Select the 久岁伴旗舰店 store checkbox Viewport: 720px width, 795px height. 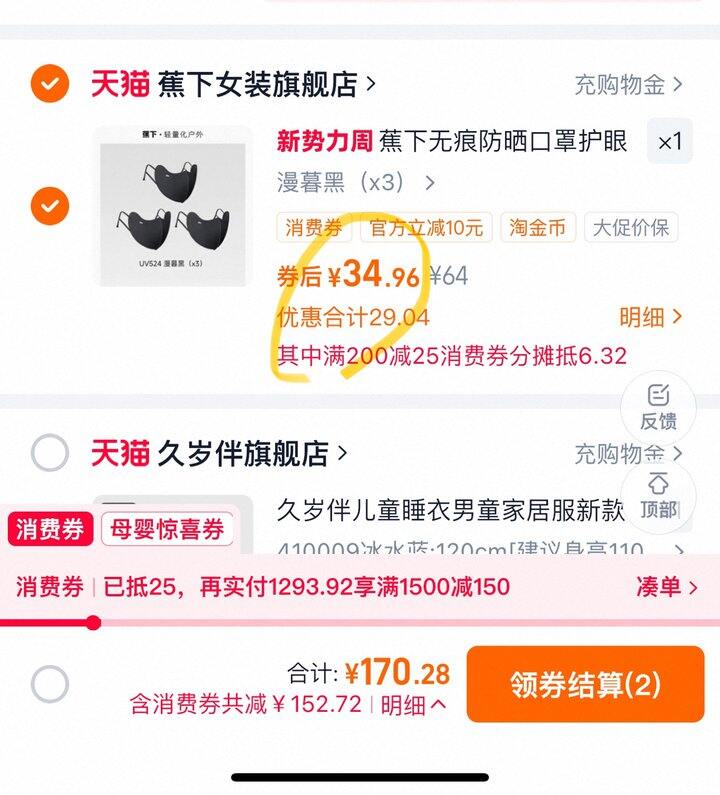click(50, 453)
